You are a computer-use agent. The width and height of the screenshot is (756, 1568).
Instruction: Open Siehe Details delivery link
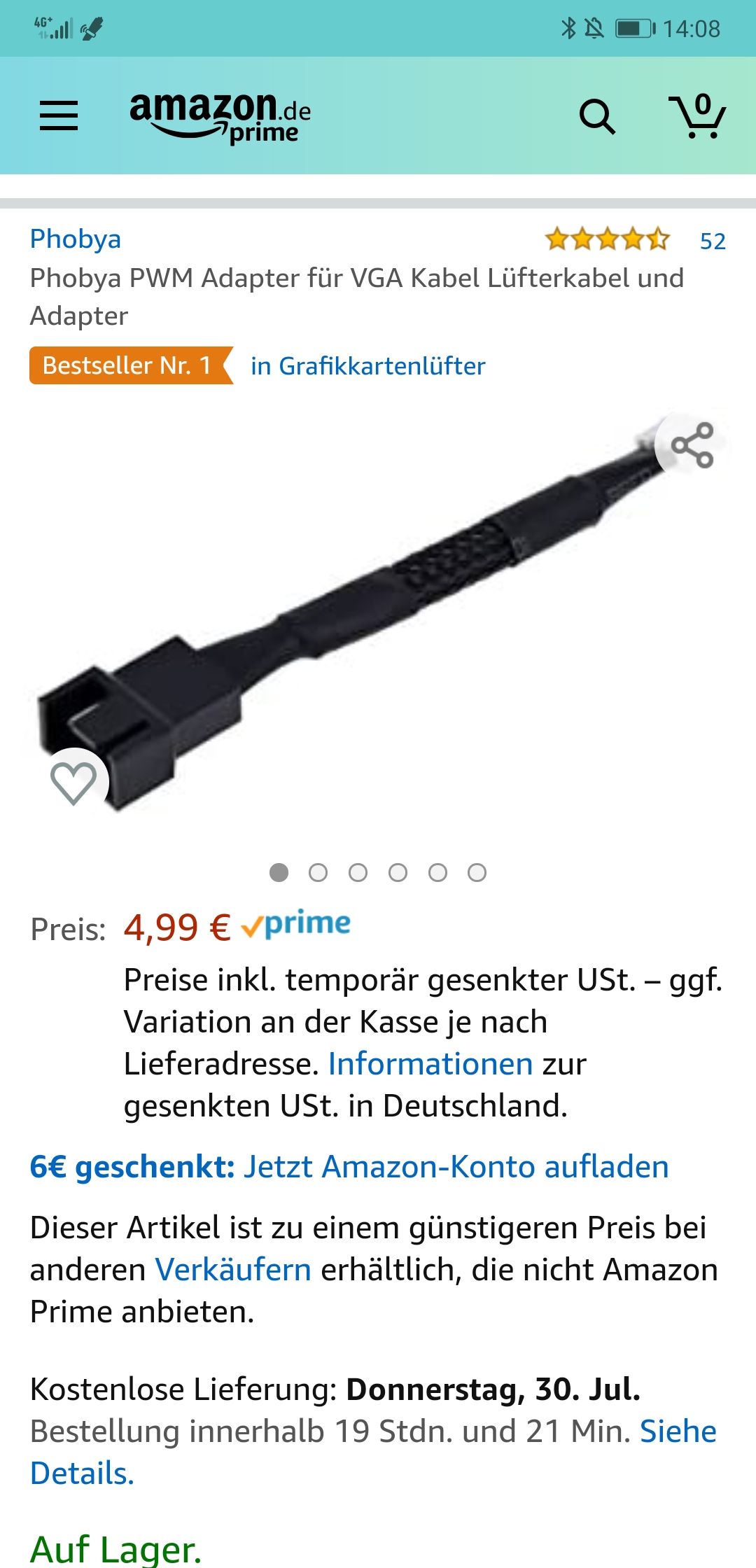(373, 1452)
